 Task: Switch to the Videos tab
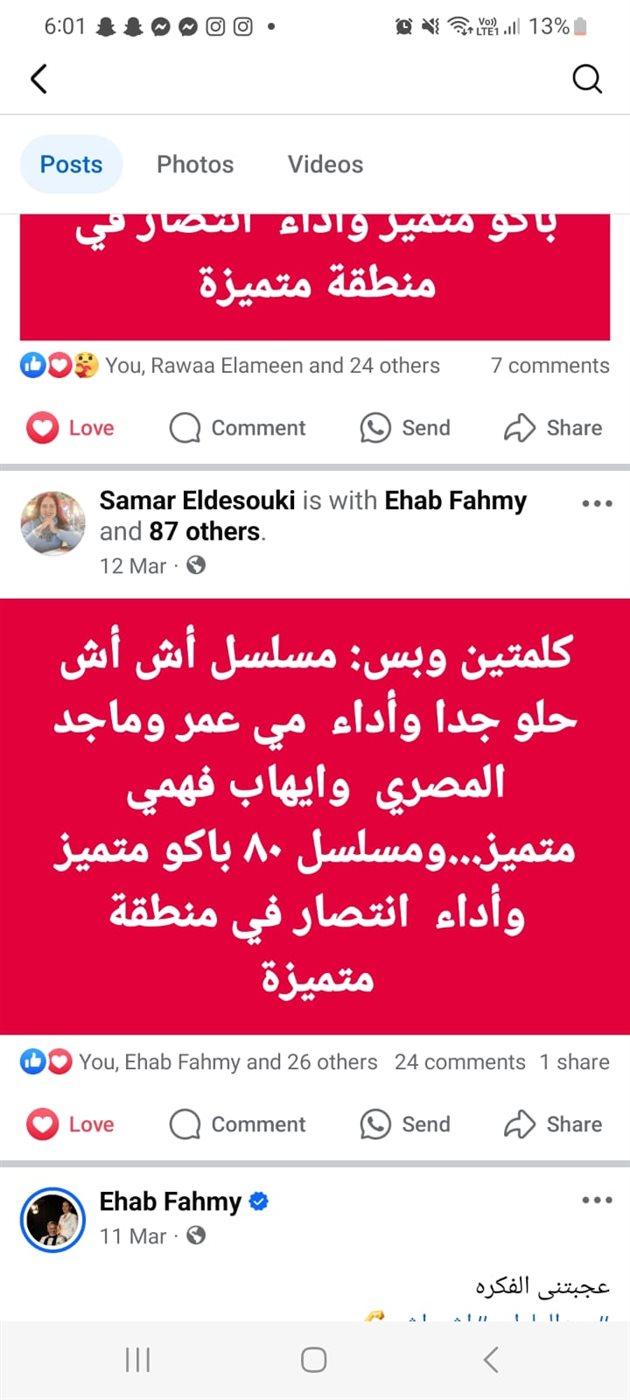[x=325, y=164]
